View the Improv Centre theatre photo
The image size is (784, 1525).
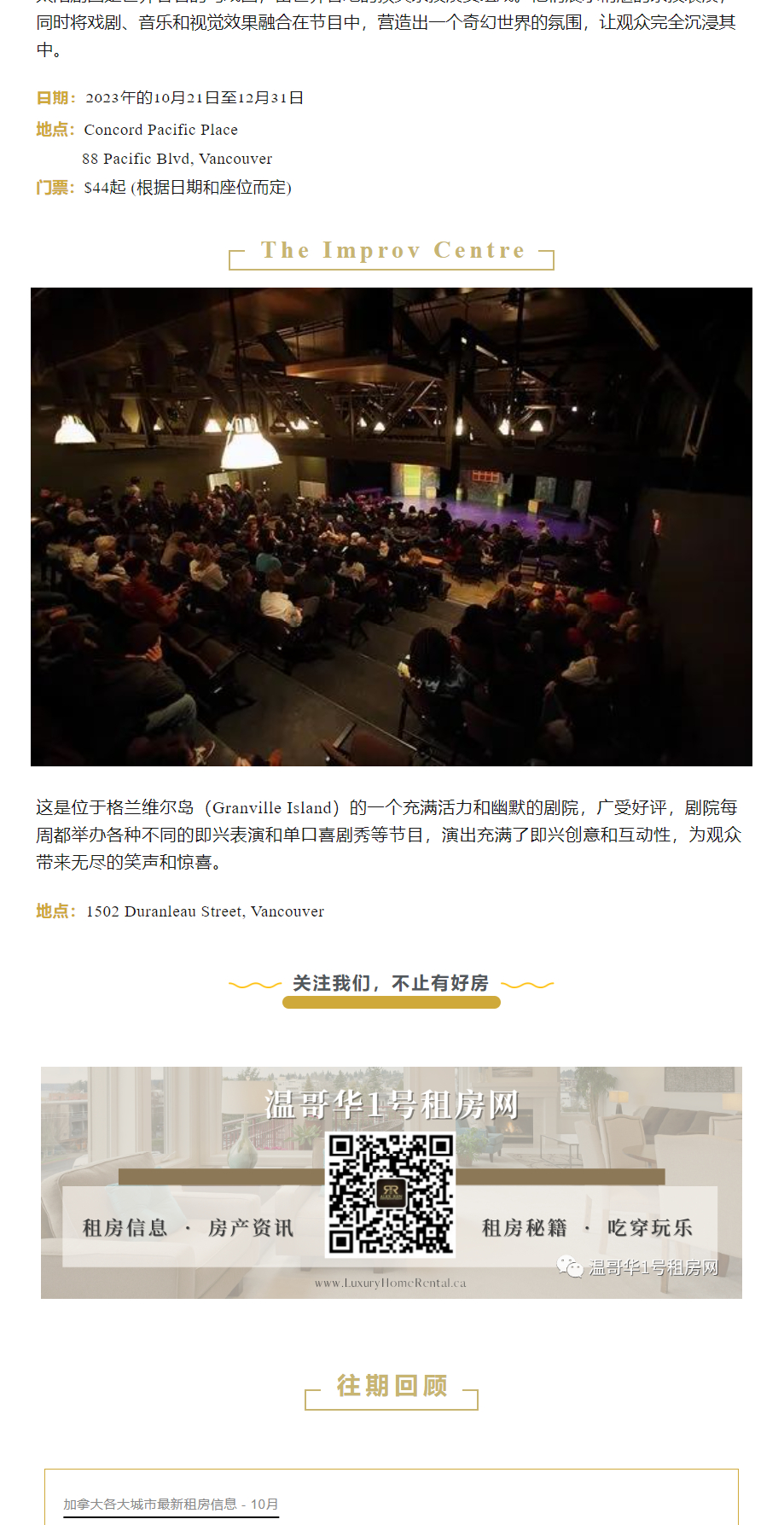392,527
